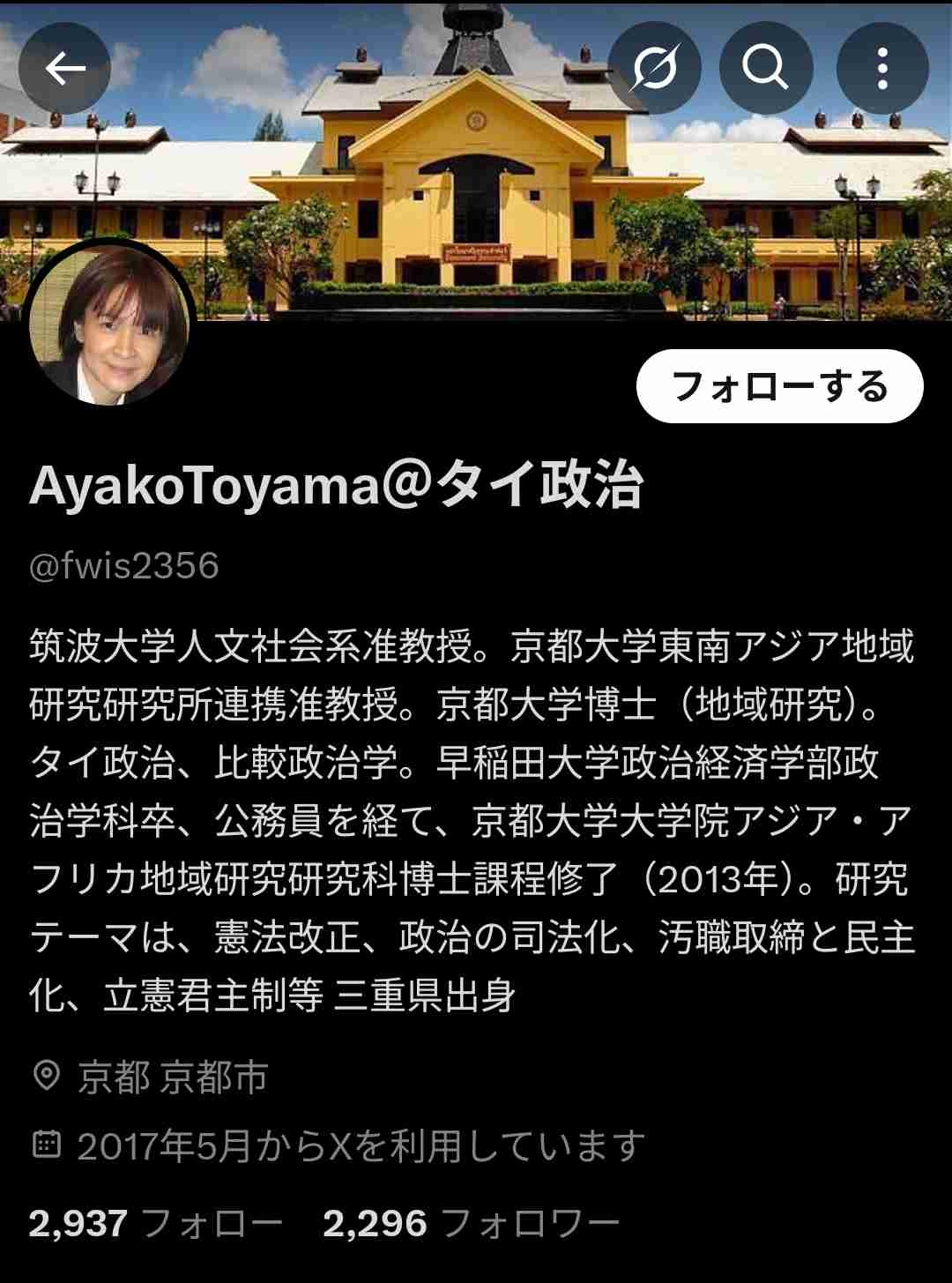
Task: Follow this account with フォローする
Action: point(779,387)
